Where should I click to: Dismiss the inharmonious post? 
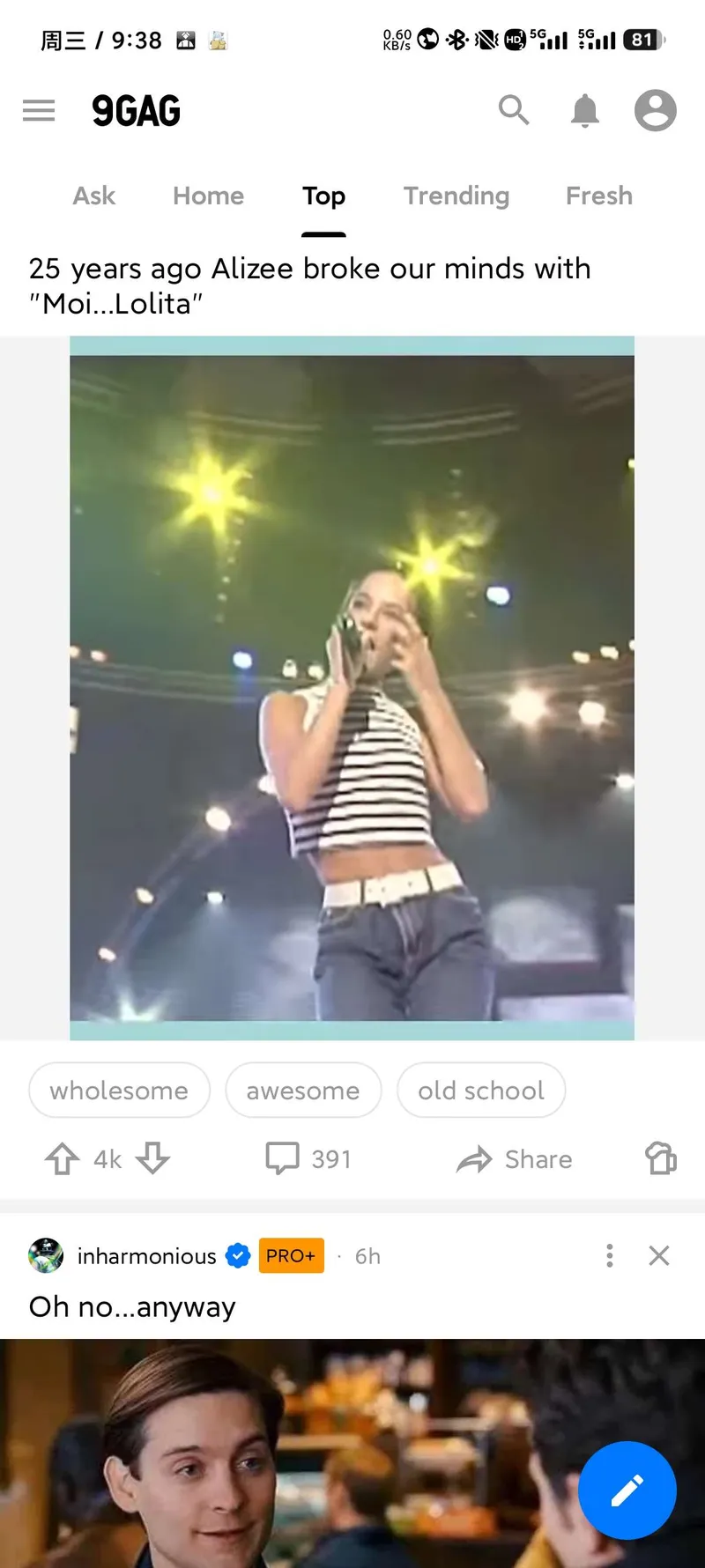659,1255
